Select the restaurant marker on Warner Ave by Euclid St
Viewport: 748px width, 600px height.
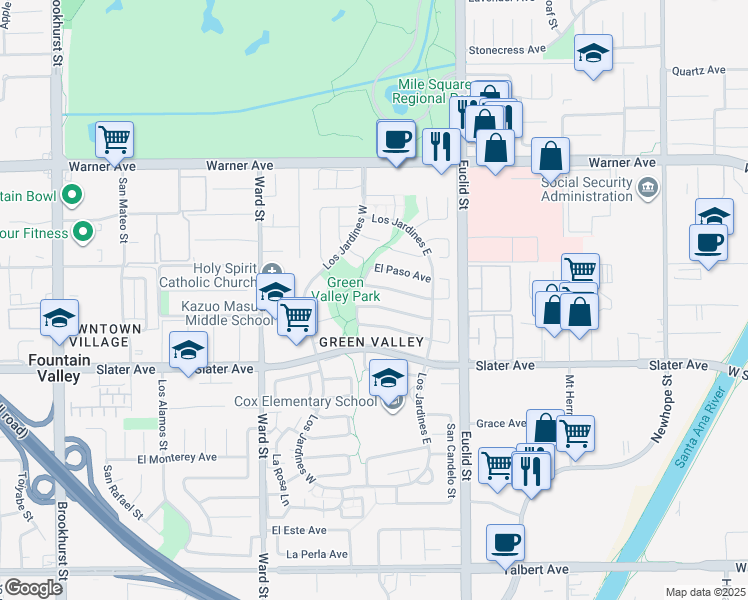click(441, 146)
